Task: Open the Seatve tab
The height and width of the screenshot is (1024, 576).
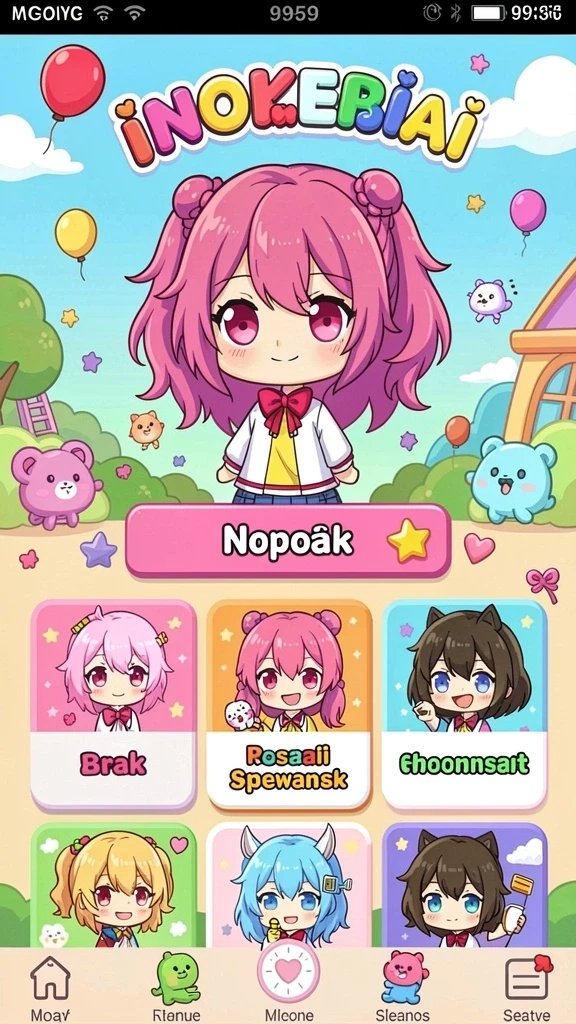Action: click(x=527, y=987)
